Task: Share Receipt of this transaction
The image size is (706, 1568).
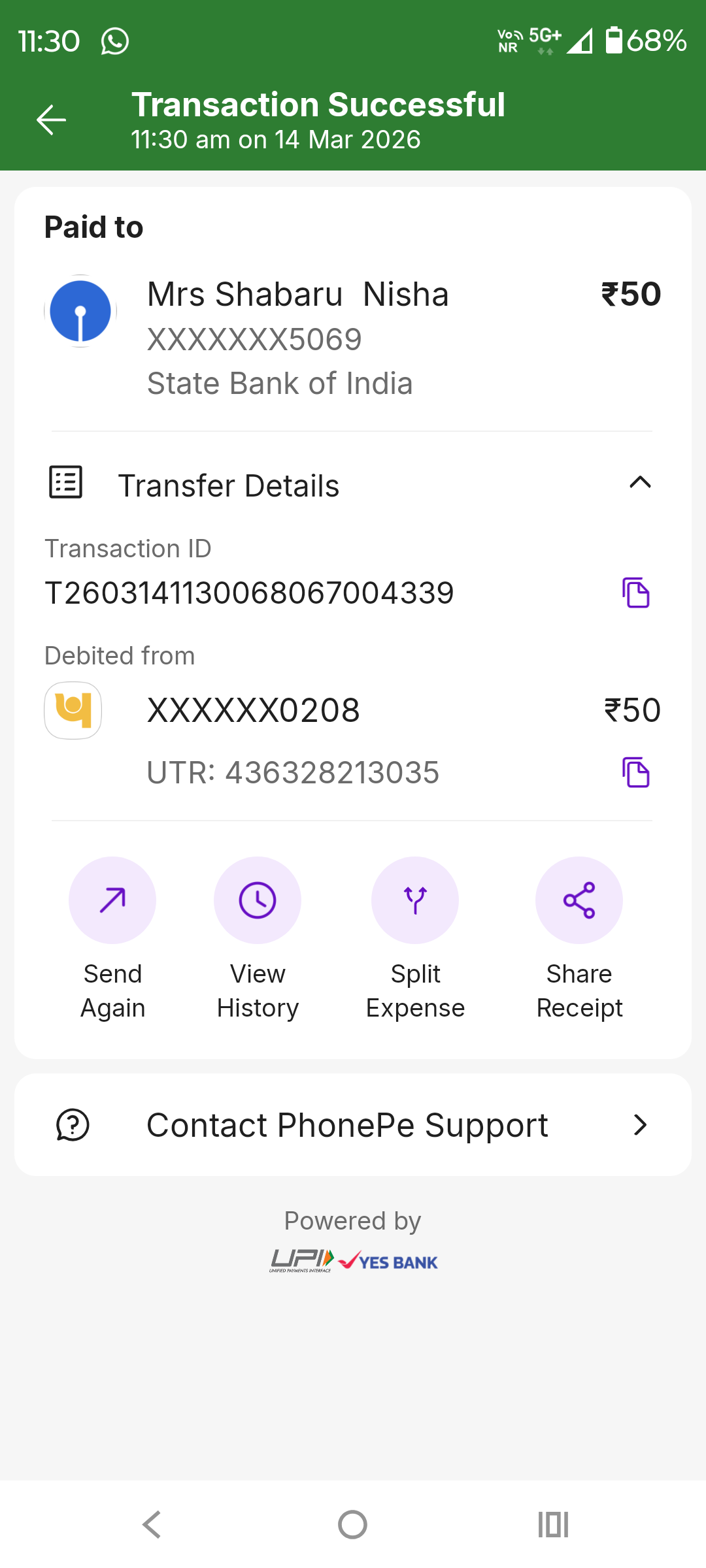Action: pos(579,900)
